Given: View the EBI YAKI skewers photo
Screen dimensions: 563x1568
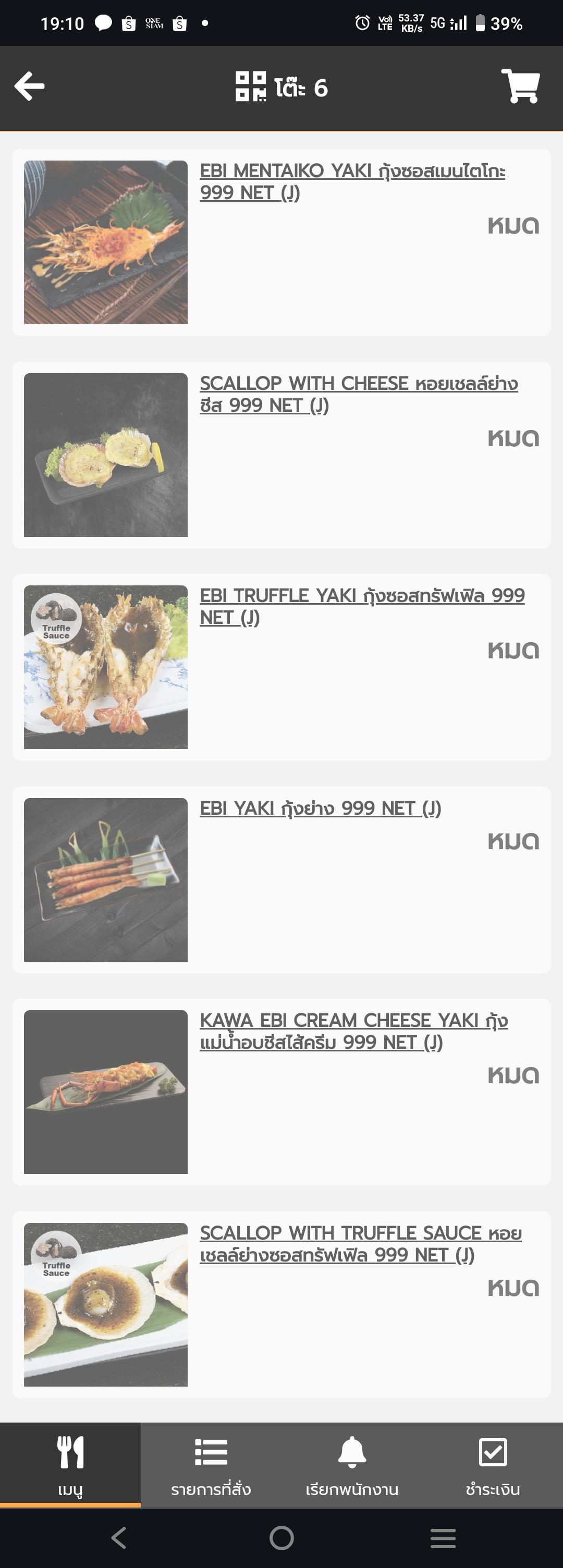Looking at the screenshot, I should point(105,879).
